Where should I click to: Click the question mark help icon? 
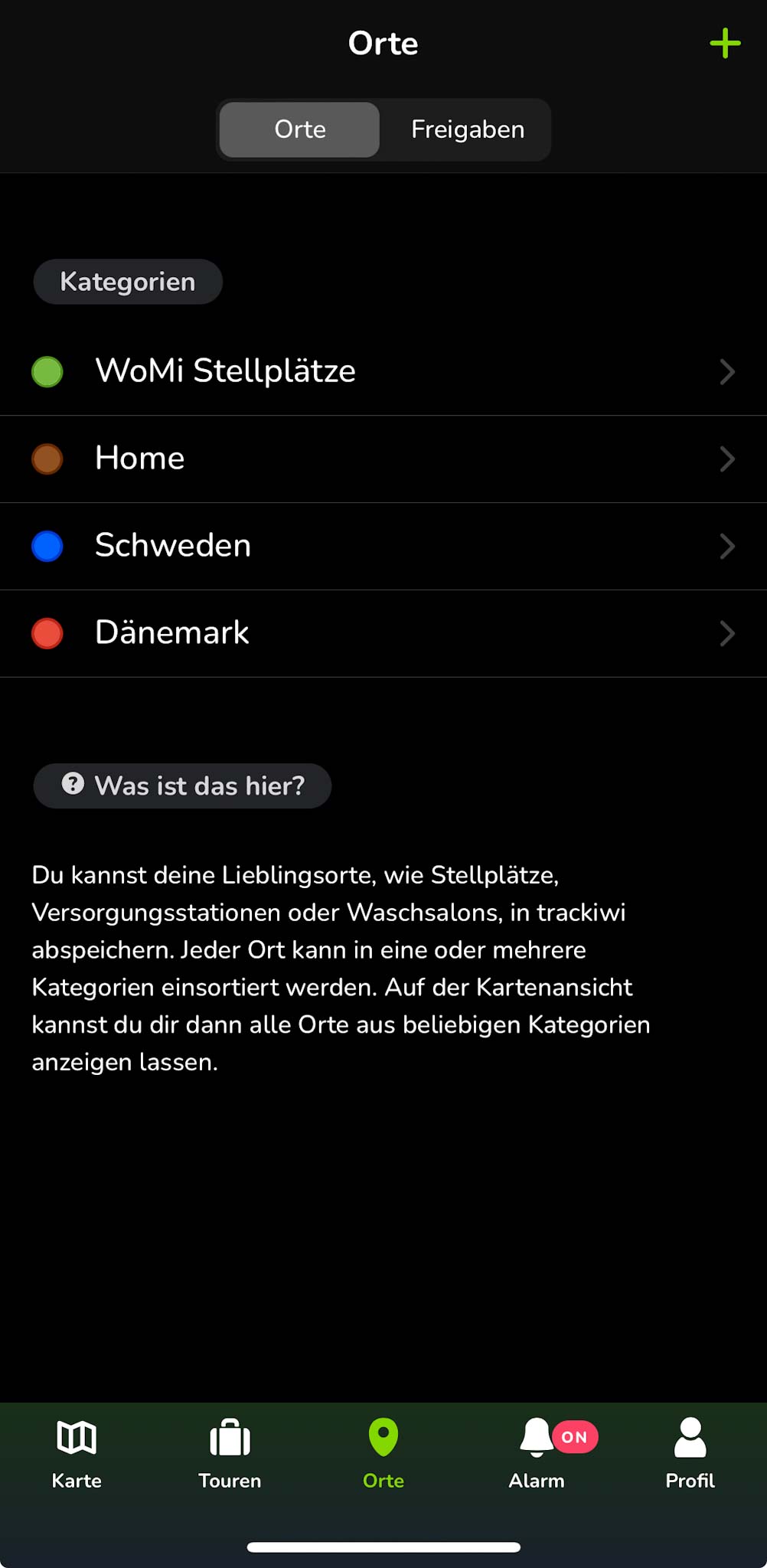pos(71,784)
